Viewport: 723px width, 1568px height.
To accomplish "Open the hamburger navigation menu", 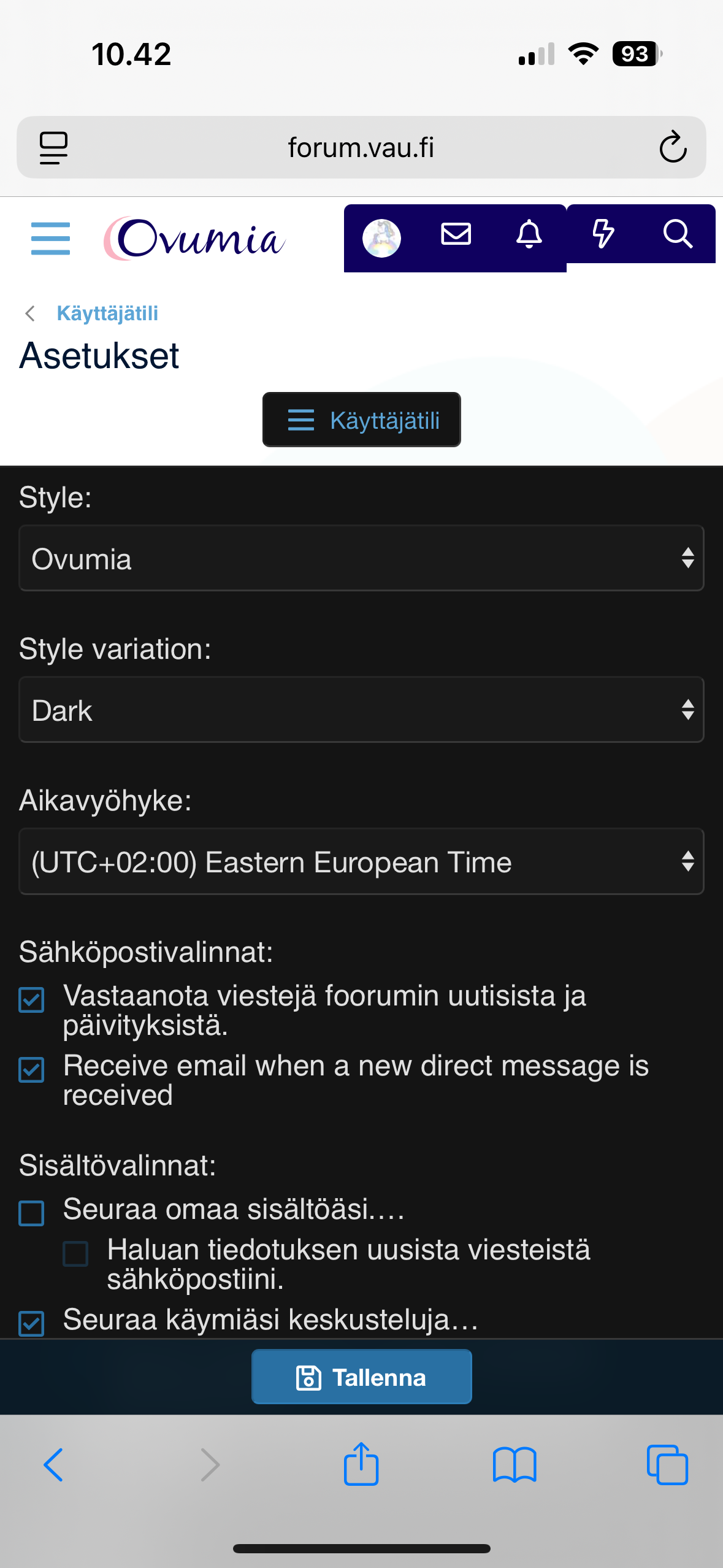I will point(50,239).
